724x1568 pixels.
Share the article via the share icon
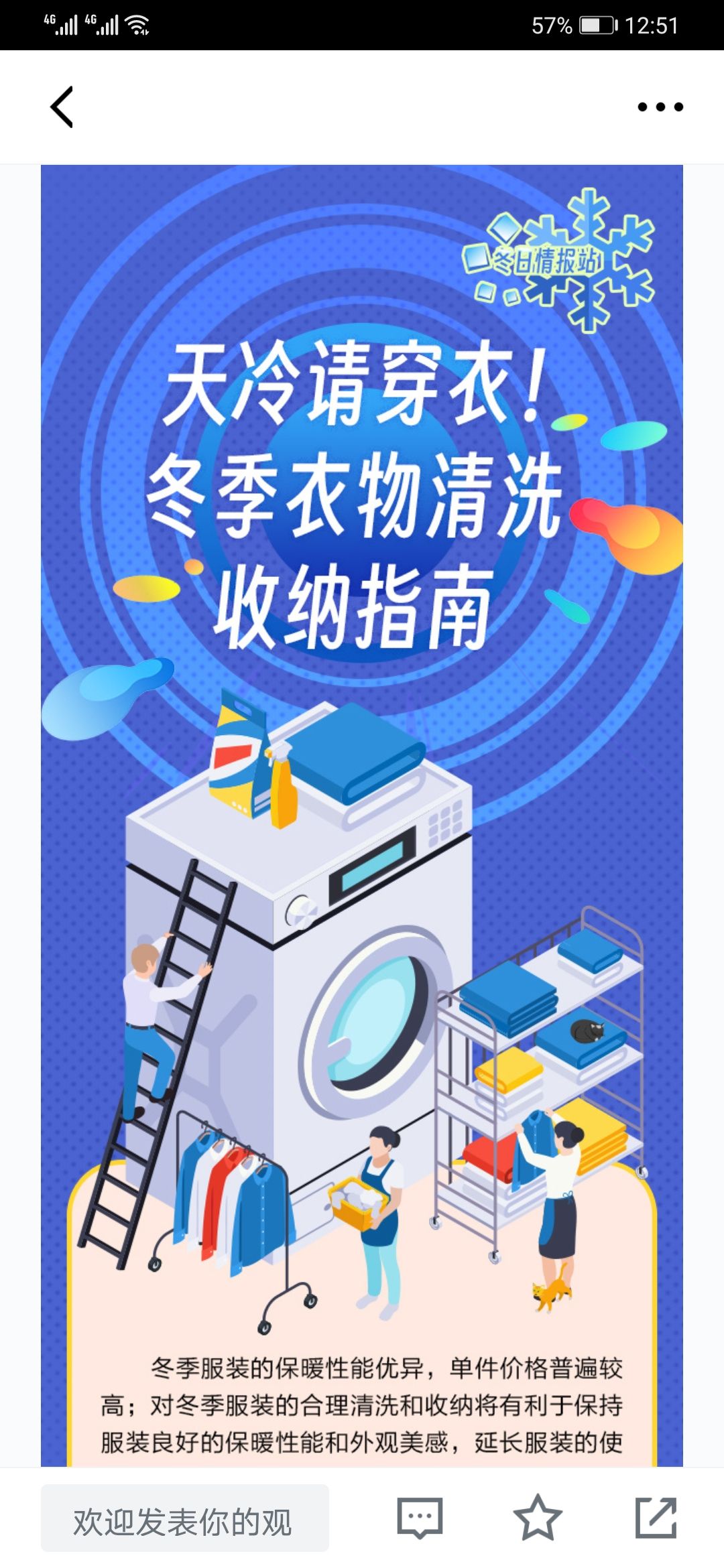pos(656,1517)
